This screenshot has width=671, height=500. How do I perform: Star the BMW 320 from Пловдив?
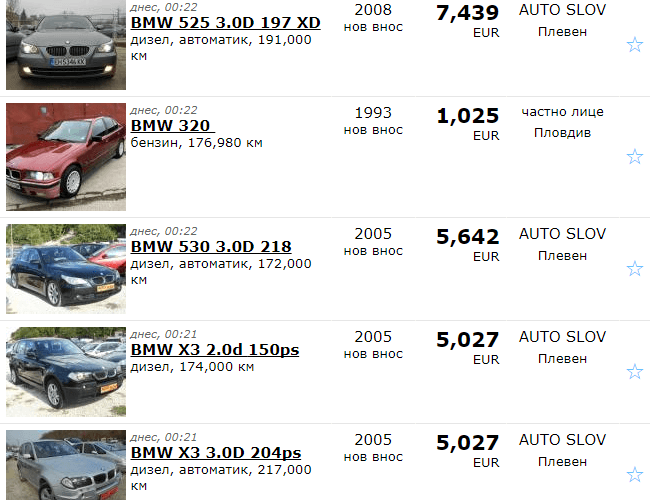634,156
